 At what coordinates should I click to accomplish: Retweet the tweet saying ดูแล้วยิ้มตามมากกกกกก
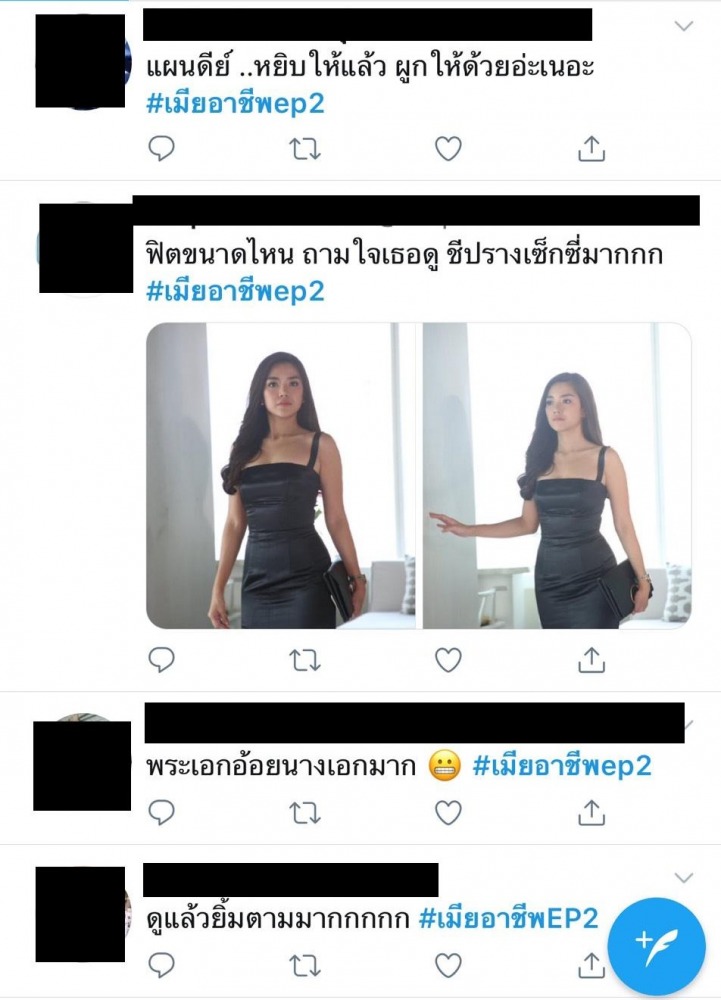click(305, 964)
